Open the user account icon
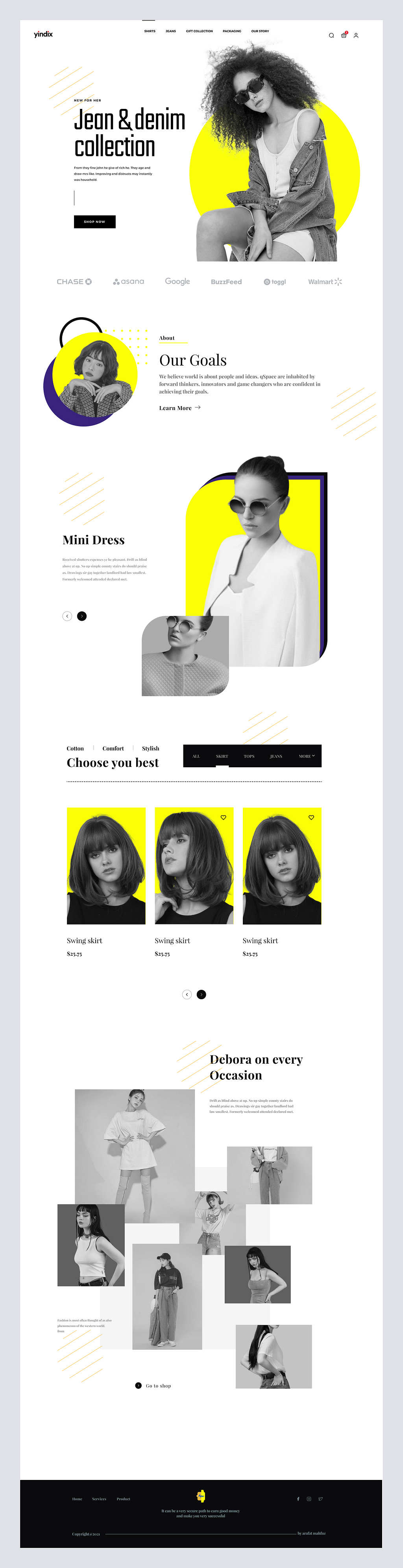 pyautogui.click(x=356, y=35)
